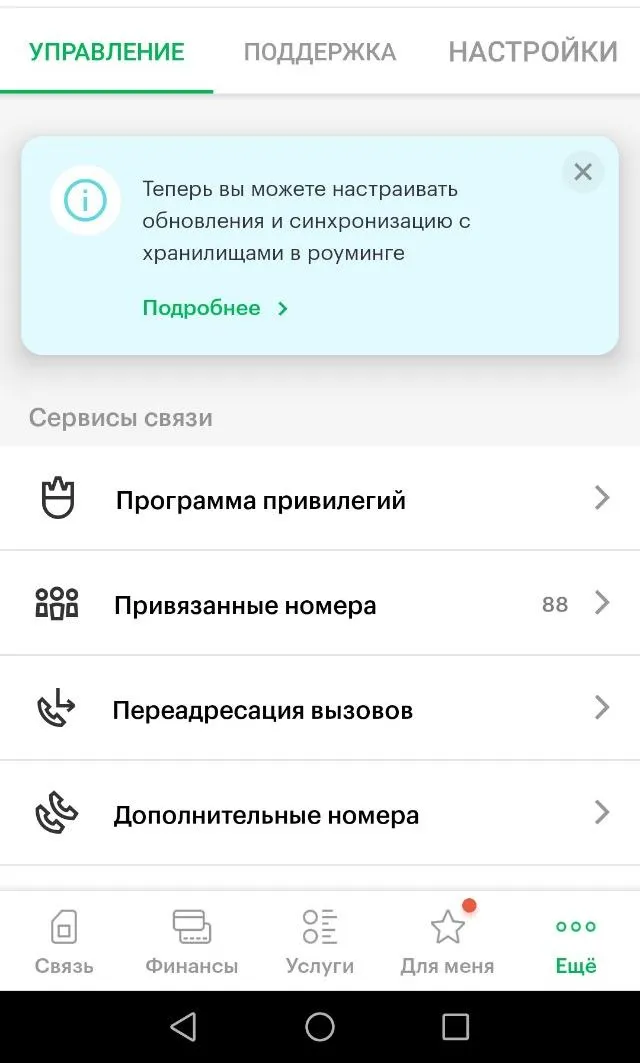Tap the system home button
This screenshot has width=640, height=1063.
click(x=320, y=1027)
